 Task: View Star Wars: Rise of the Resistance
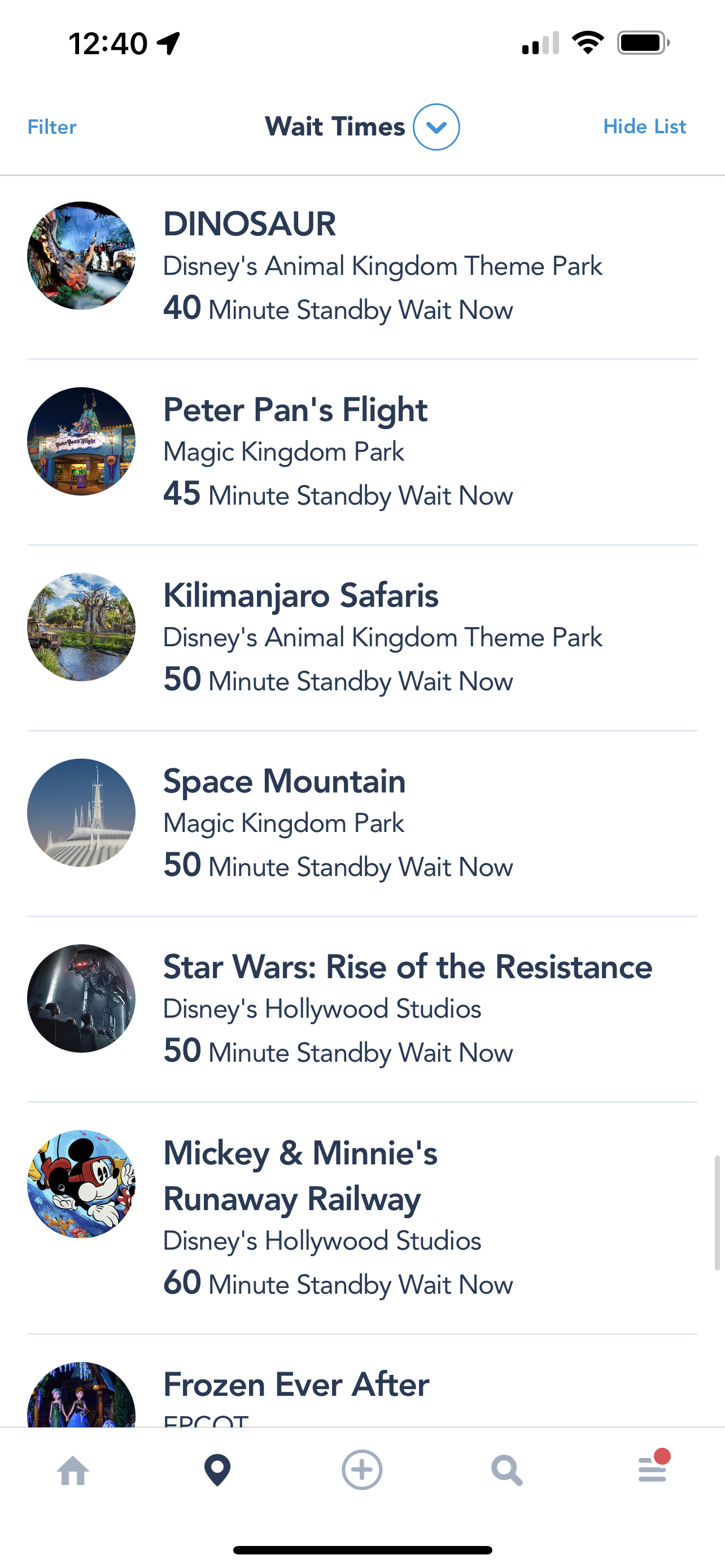(x=361, y=1009)
